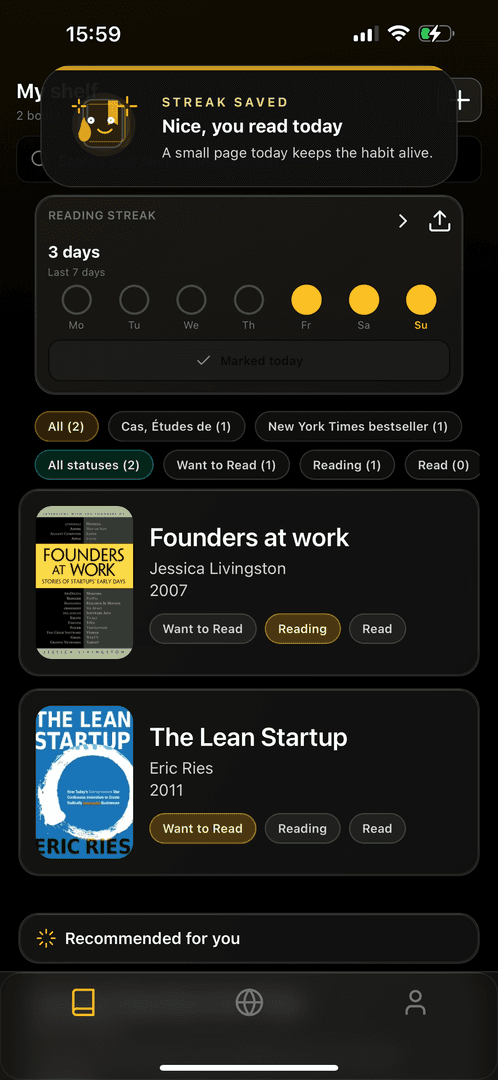Filter by Read (0) status
This screenshot has height=1080, width=498.
click(x=442, y=465)
